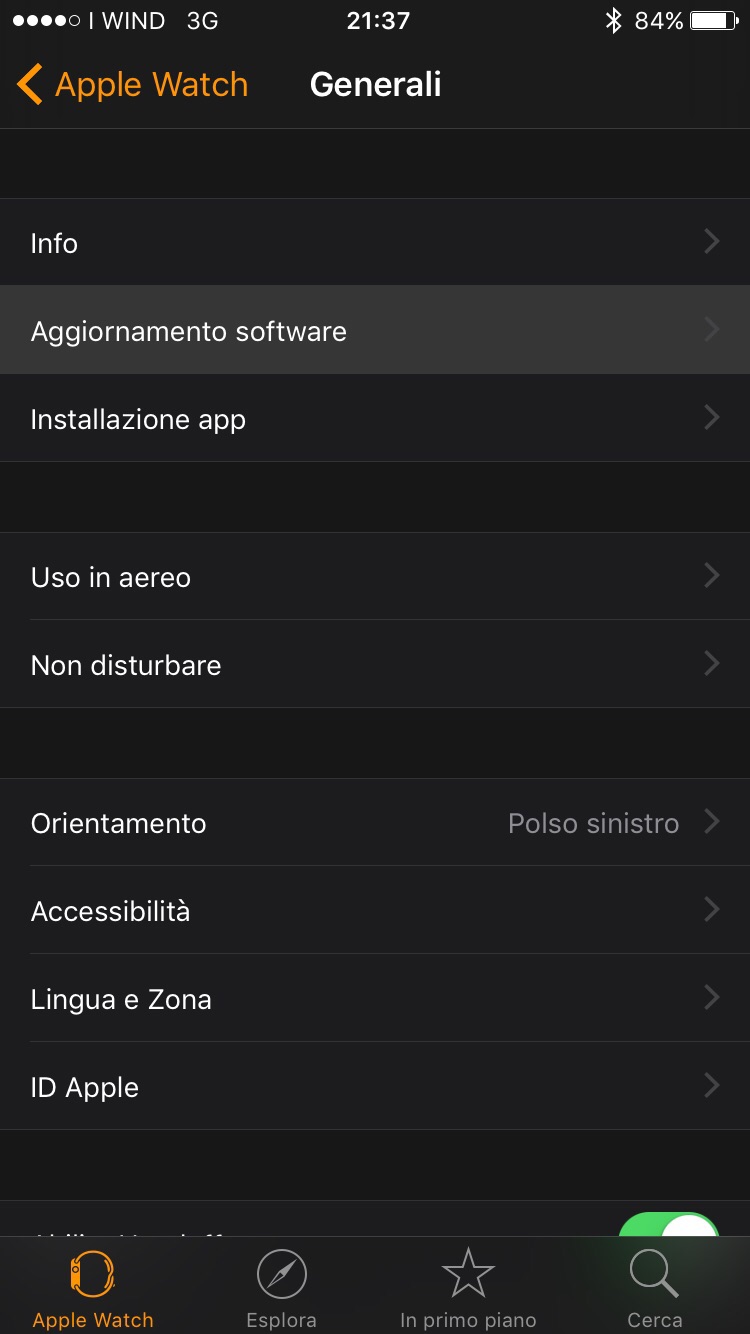Open Accessibilità options
Viewport: 750px width, 1334px height.
(x=375, y=910)
